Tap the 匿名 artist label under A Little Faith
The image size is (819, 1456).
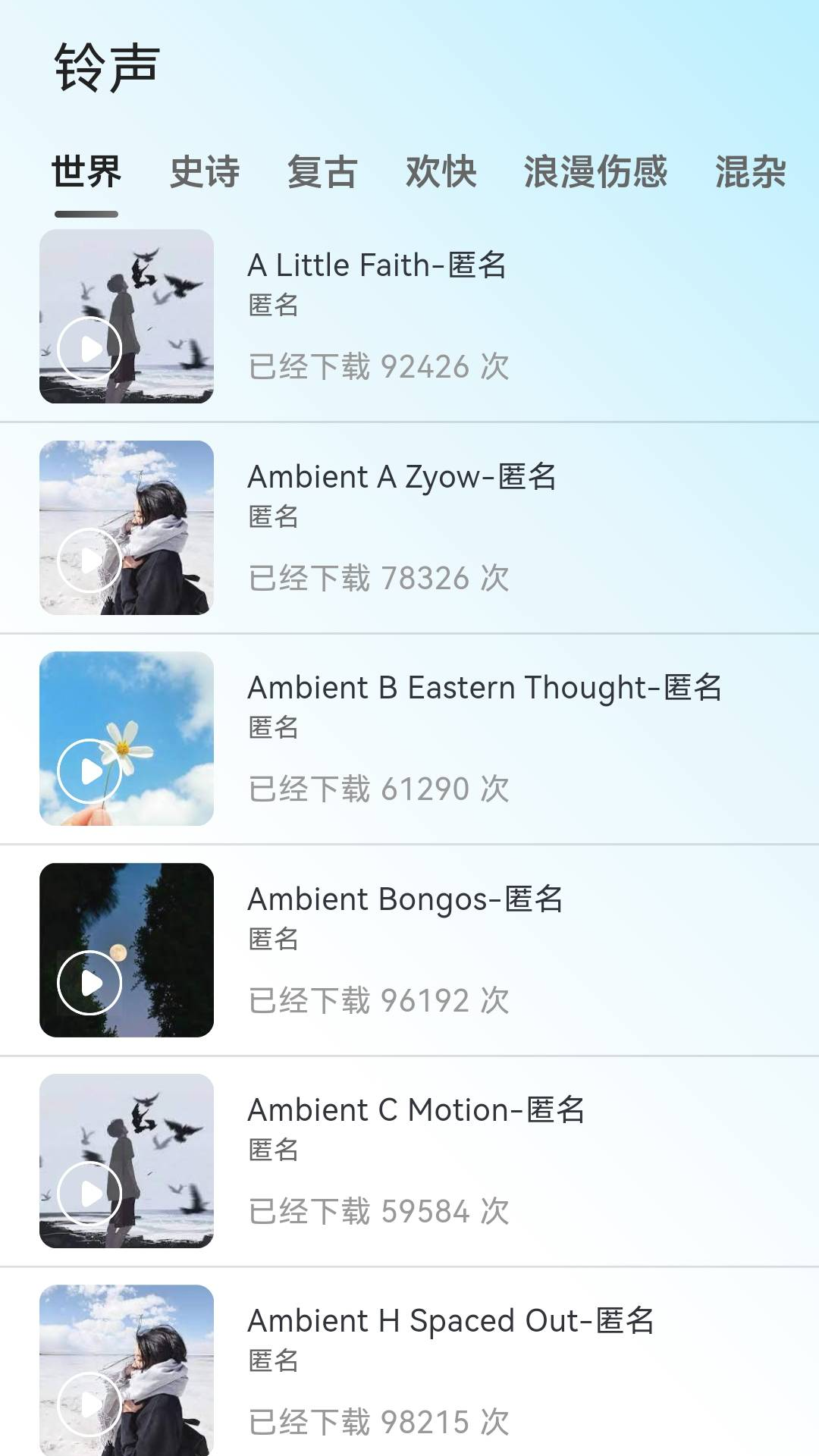click(x=274, y=306)
